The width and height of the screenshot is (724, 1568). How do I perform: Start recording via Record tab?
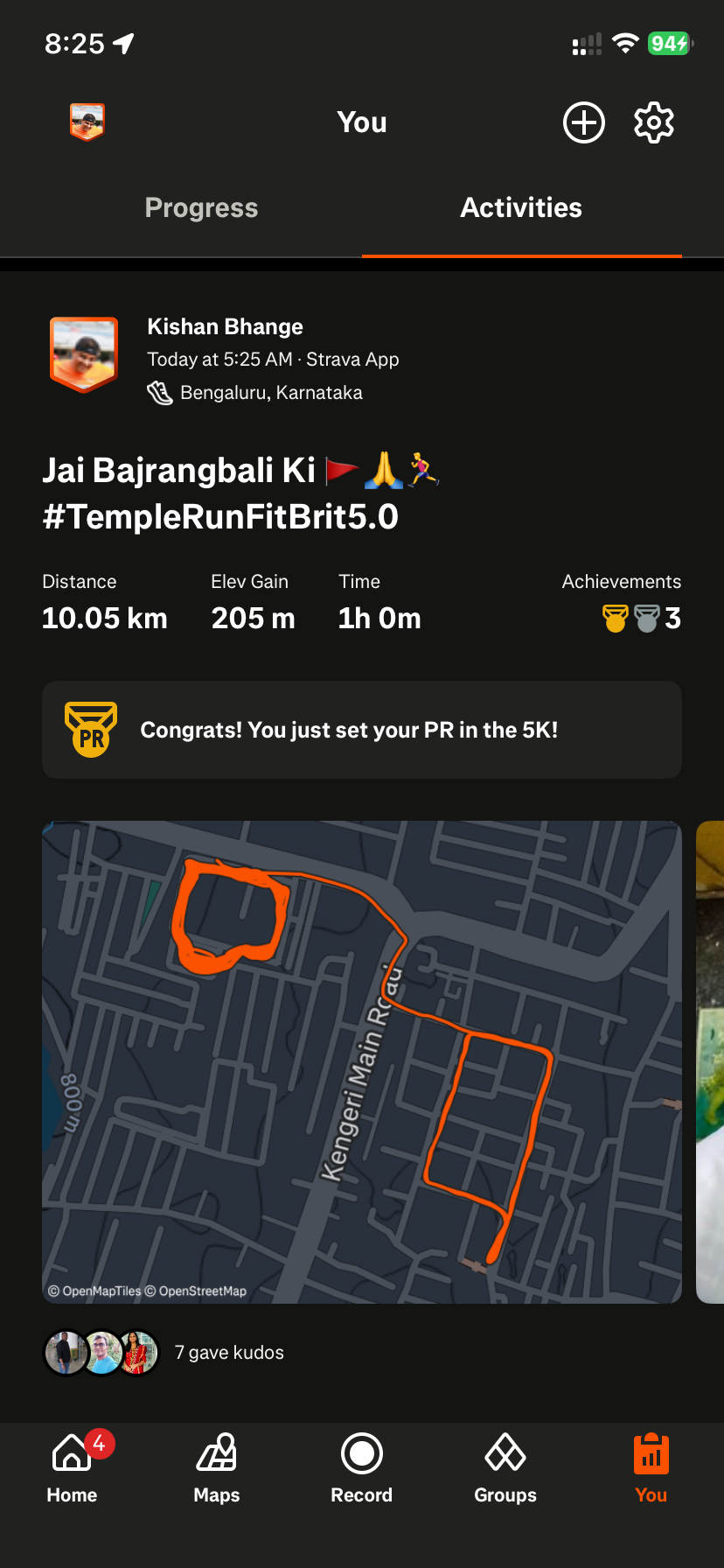361,1468
